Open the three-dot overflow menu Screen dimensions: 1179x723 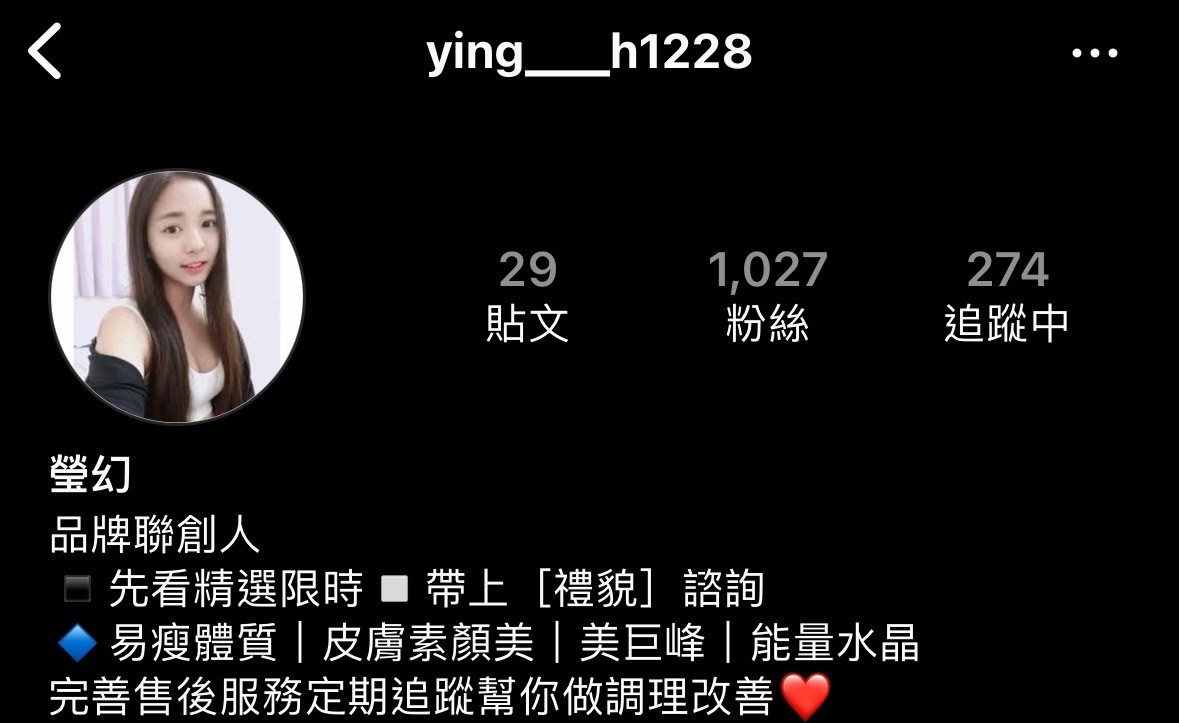(1094, 53)
